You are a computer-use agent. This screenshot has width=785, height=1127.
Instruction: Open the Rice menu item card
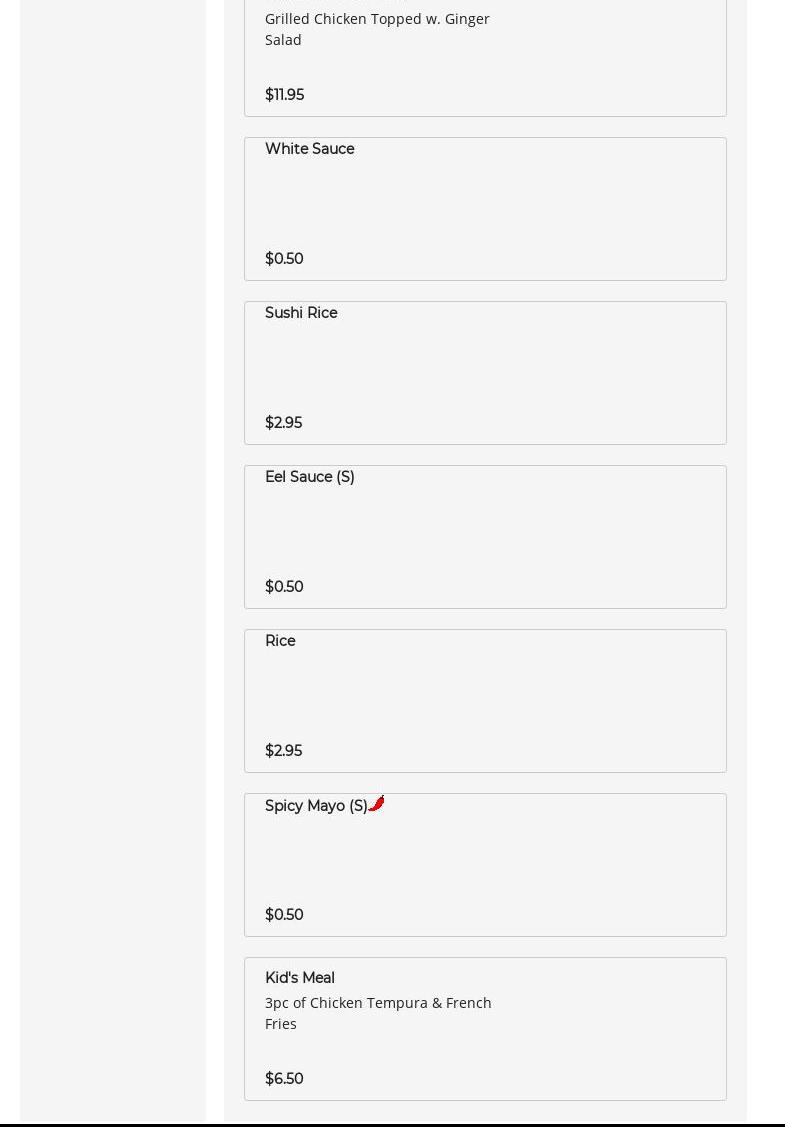coord(484,700)
